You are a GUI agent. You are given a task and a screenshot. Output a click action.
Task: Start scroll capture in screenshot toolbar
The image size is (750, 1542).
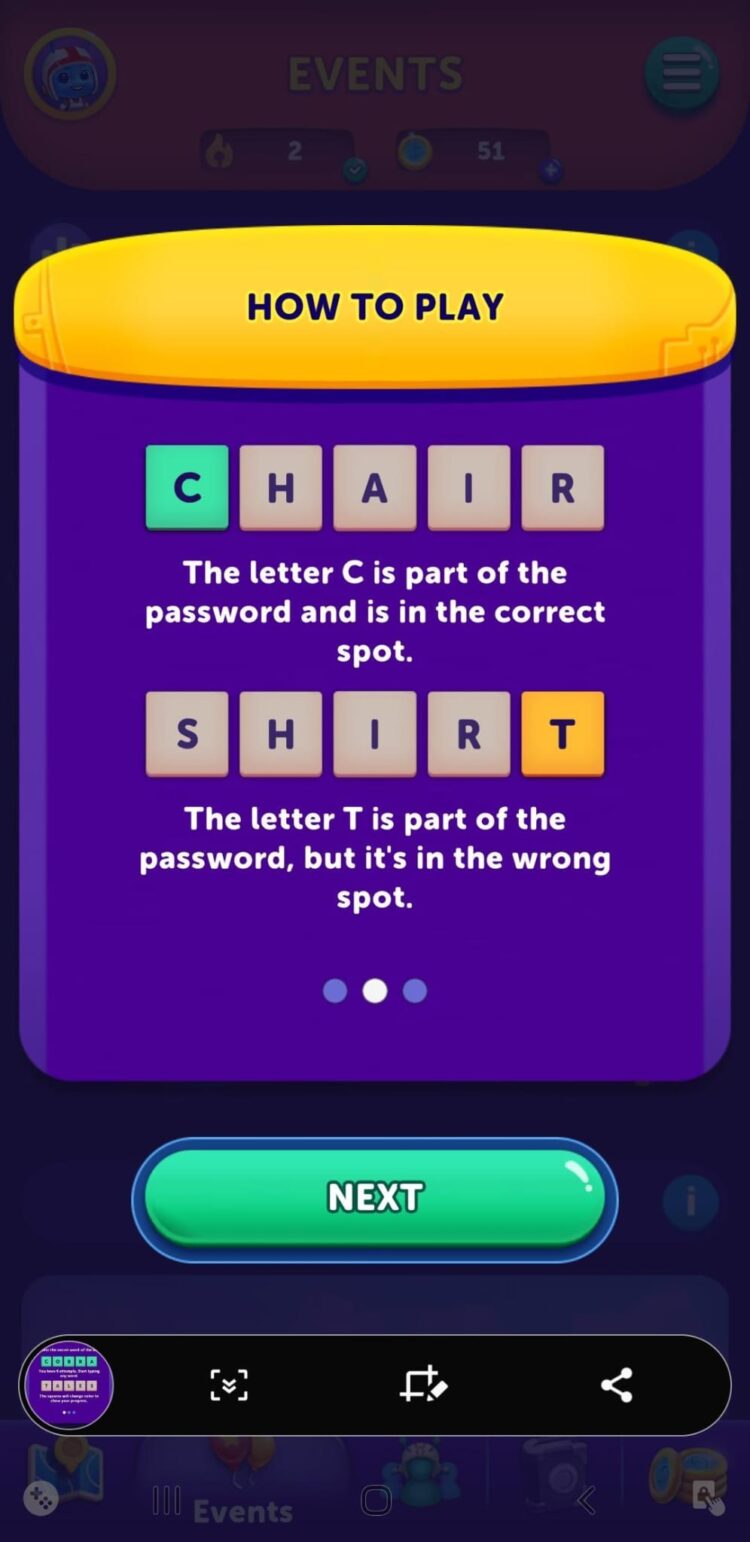(x=228, y=1385)
